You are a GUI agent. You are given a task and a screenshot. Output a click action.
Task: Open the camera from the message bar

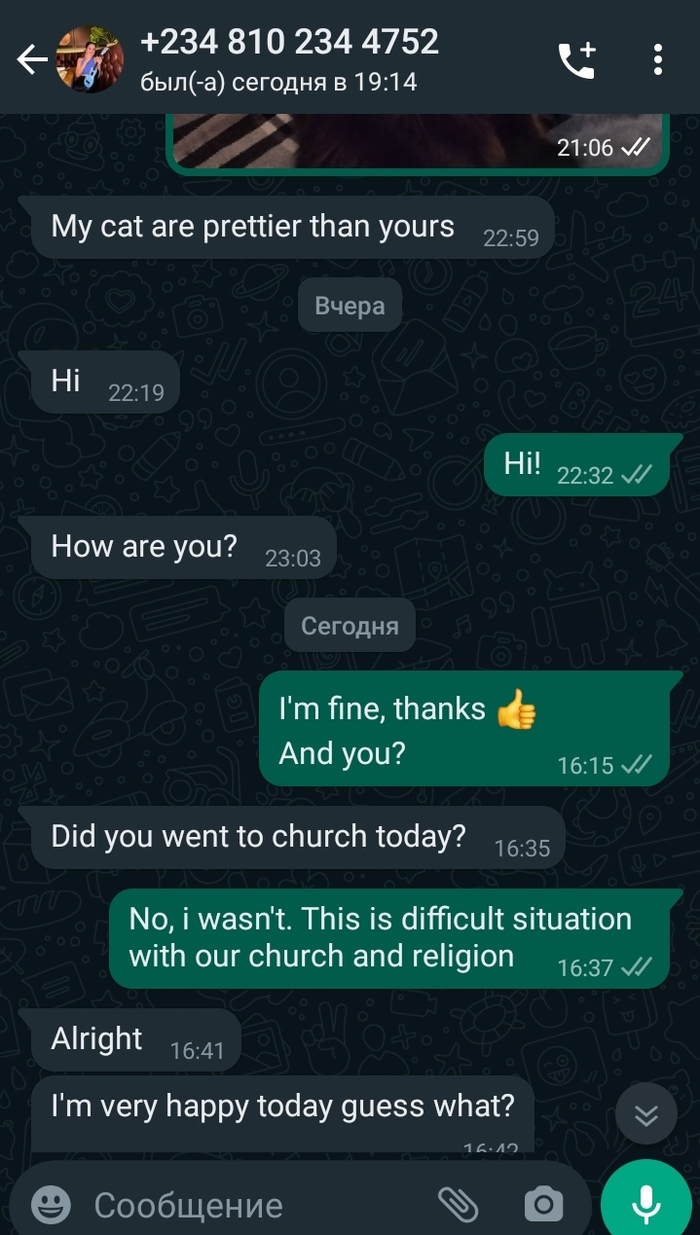pos(543,1204)
